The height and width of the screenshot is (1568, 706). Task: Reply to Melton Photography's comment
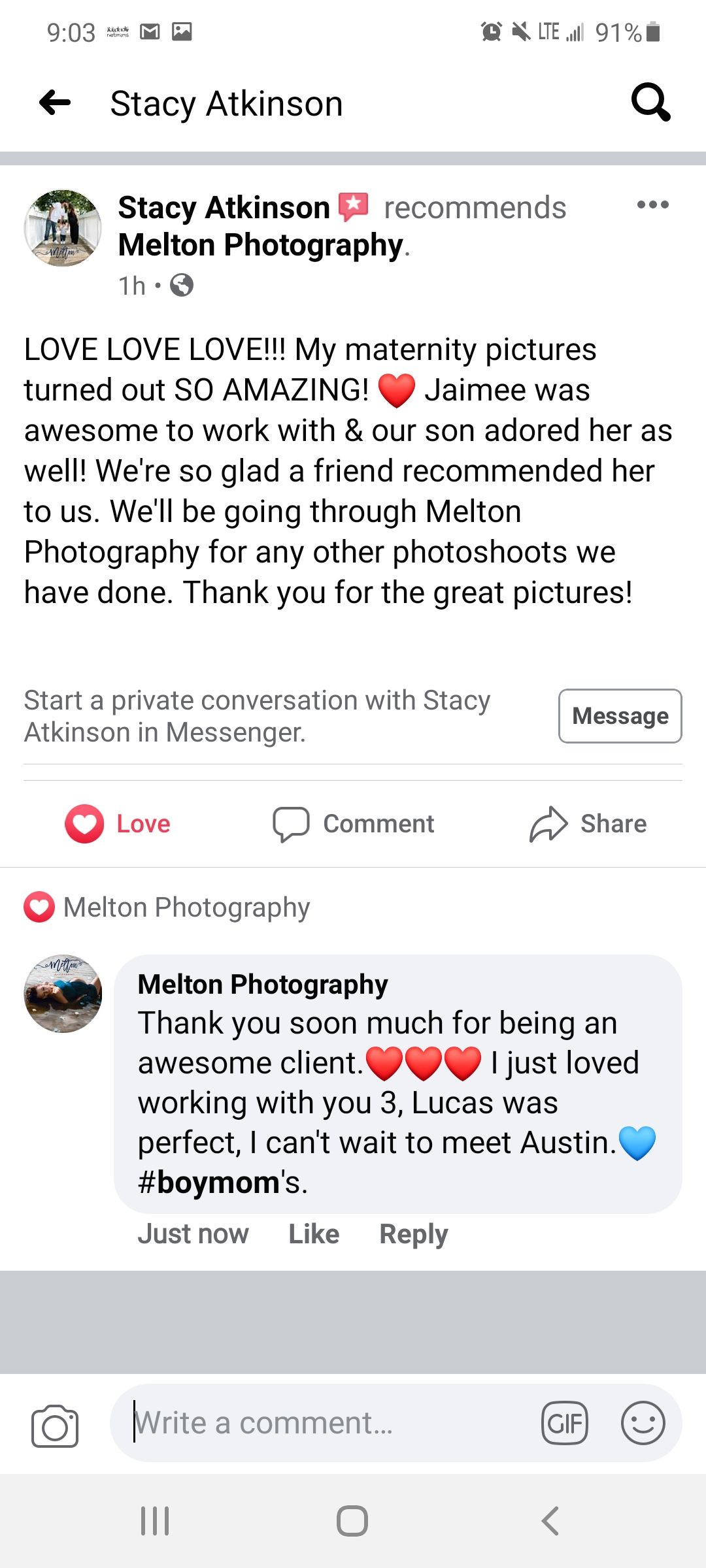coord(413,1234)
